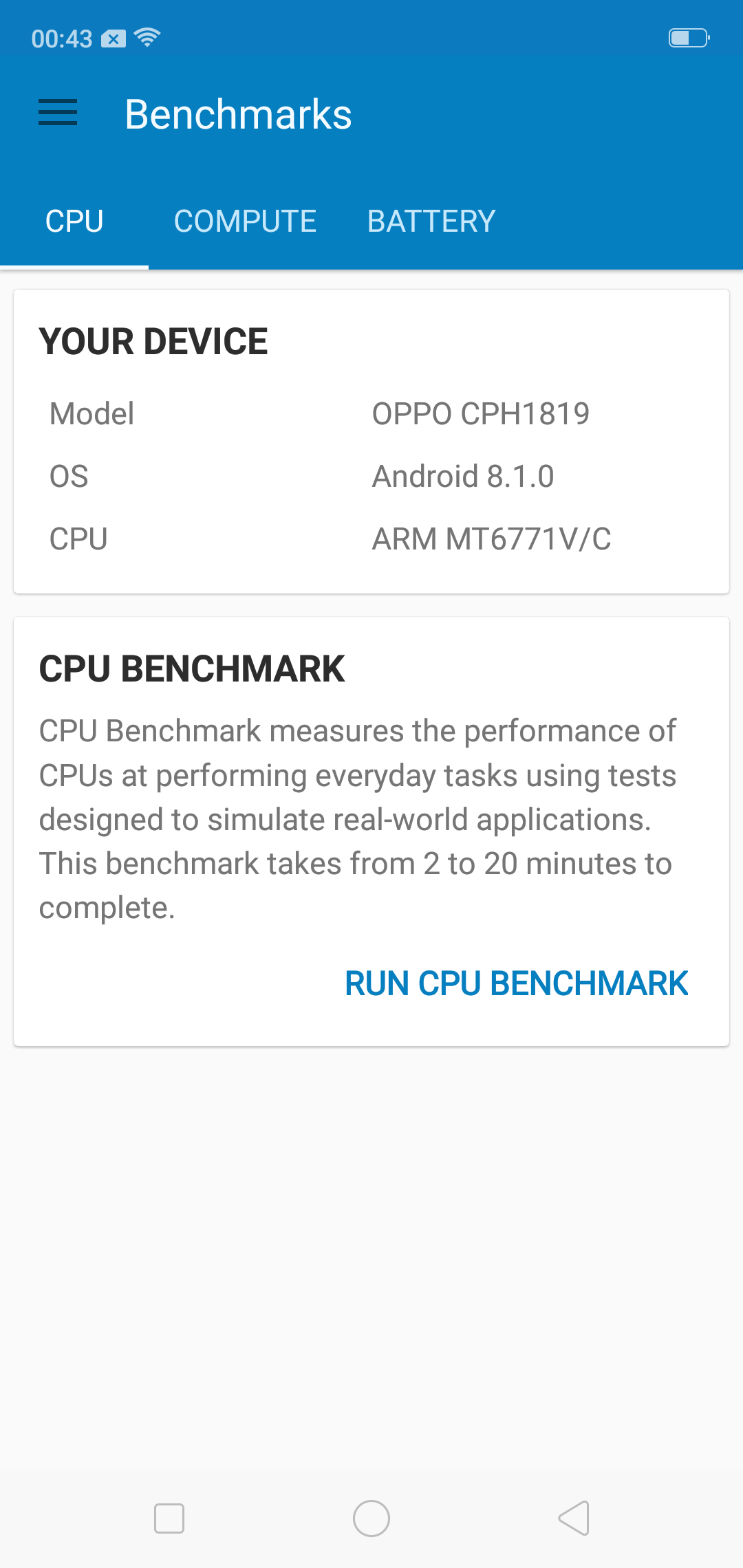This screenshot has width=743, height=1568.
Task: Select the CPU tab
Action: [x=74, y=221]
